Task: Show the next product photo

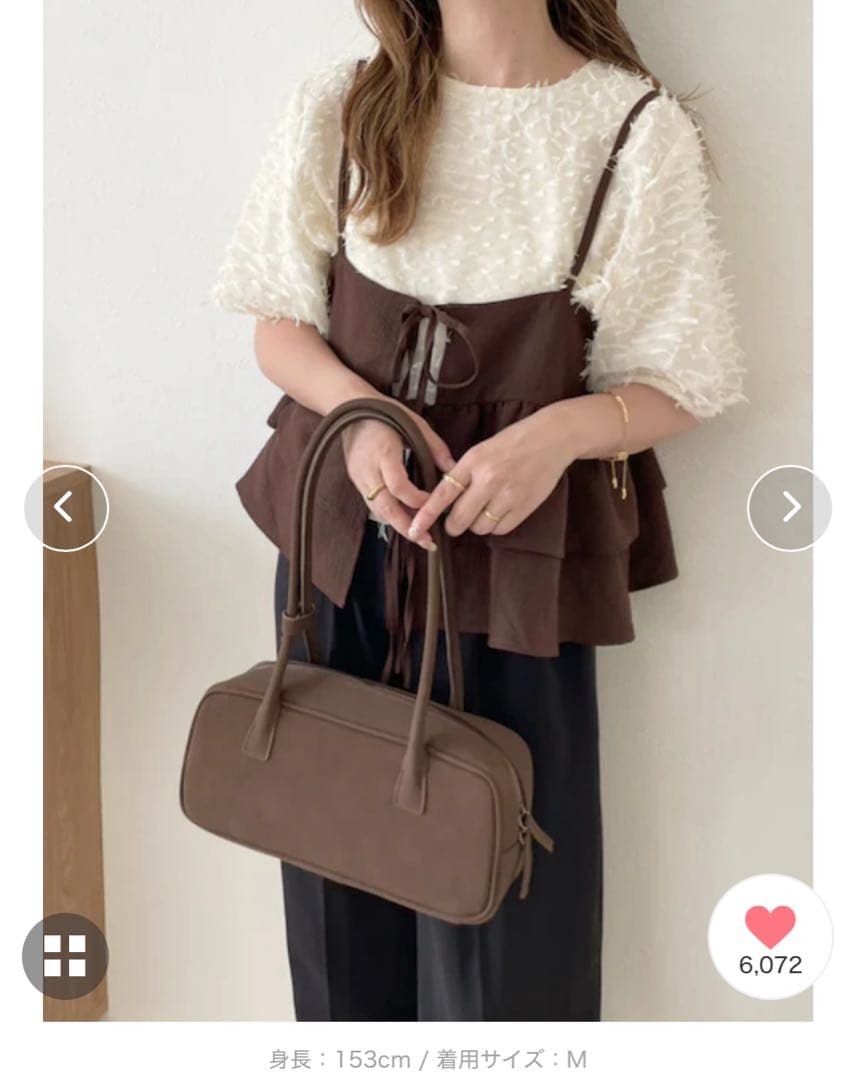Action: tap(789, 507)
